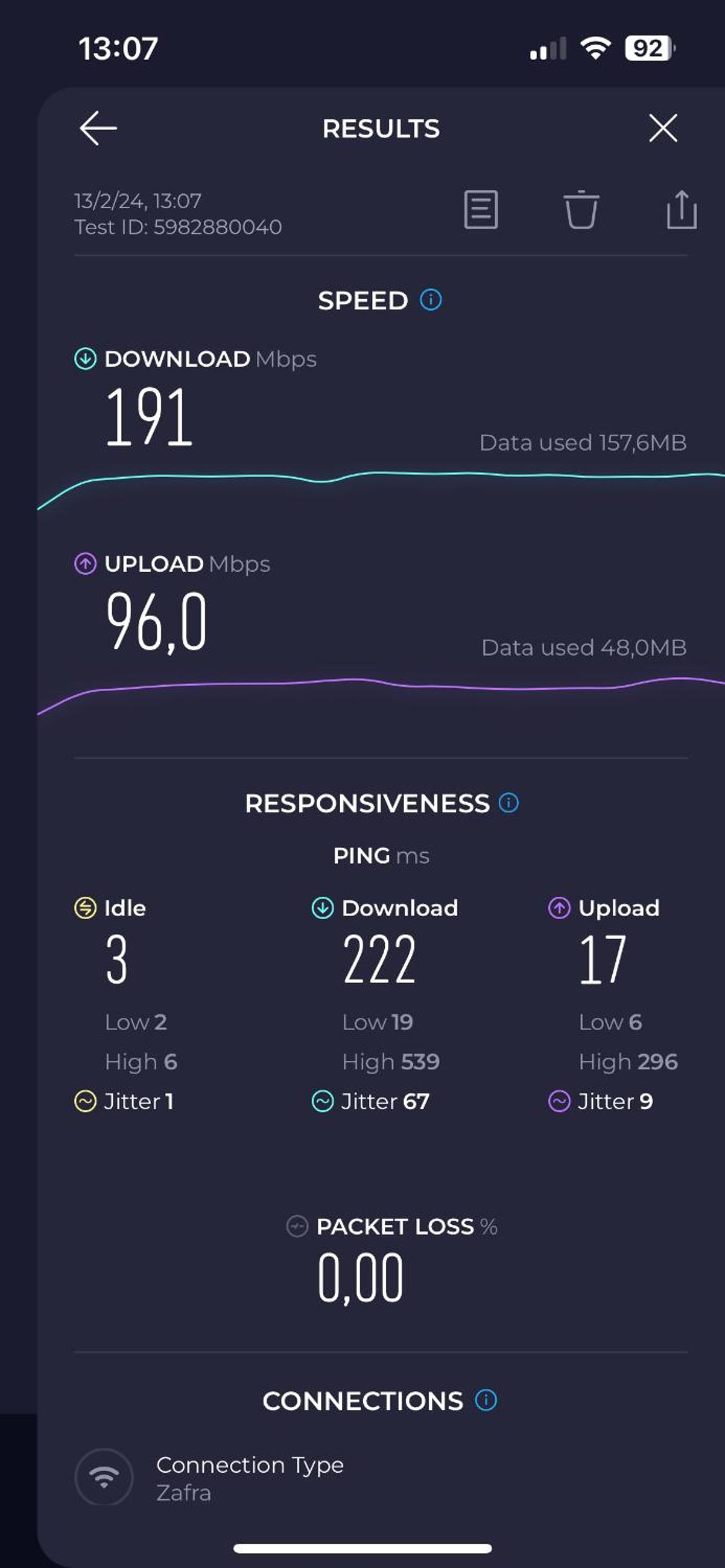Go back using the arrow icon

coord(99,128)
